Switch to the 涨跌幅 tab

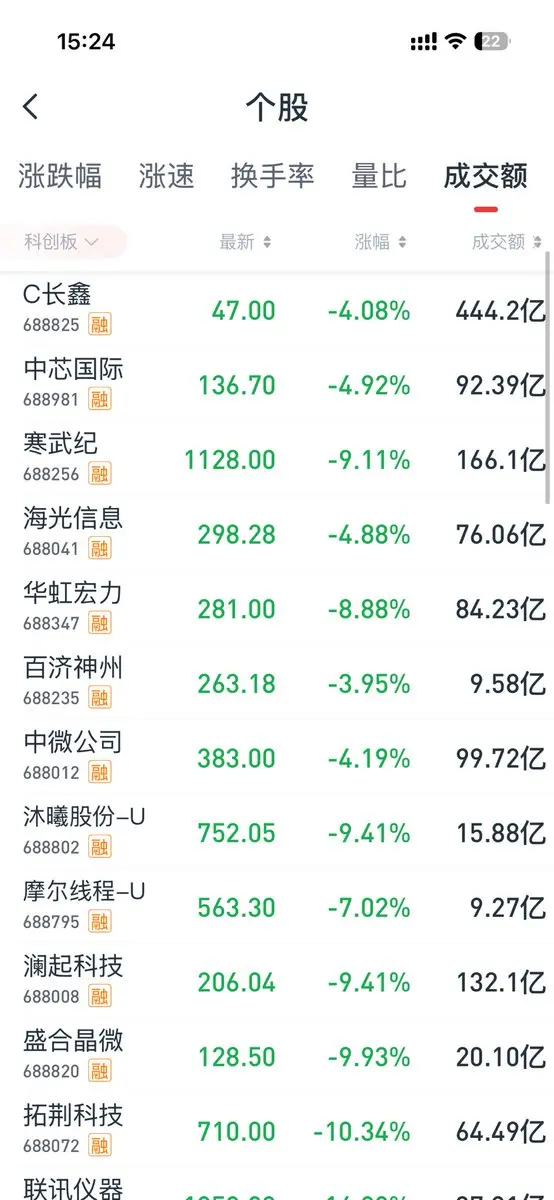pos(60,176)
